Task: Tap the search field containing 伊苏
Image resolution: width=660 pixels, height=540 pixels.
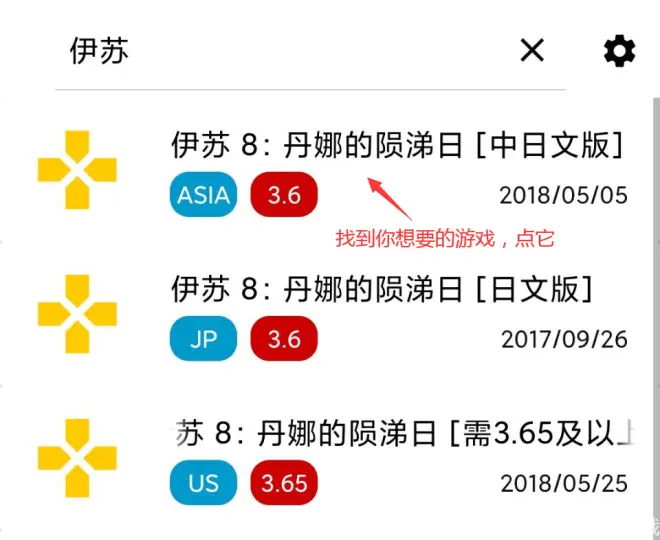Action: [x=280, y=50]
